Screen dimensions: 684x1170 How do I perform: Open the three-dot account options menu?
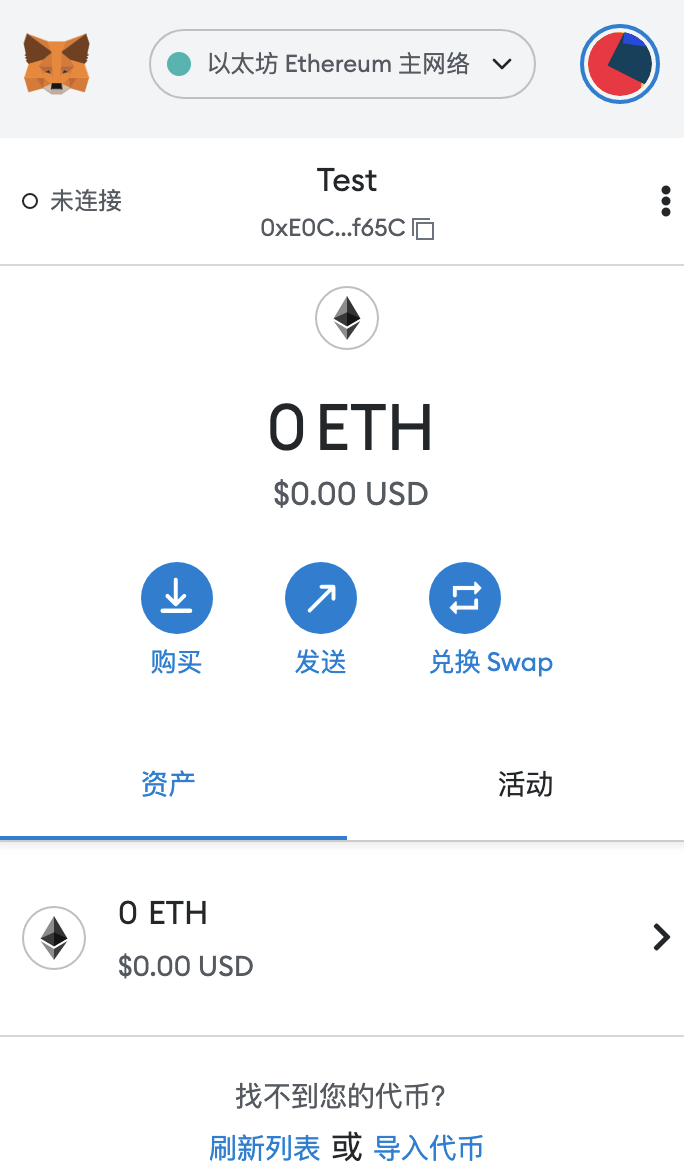665,201
